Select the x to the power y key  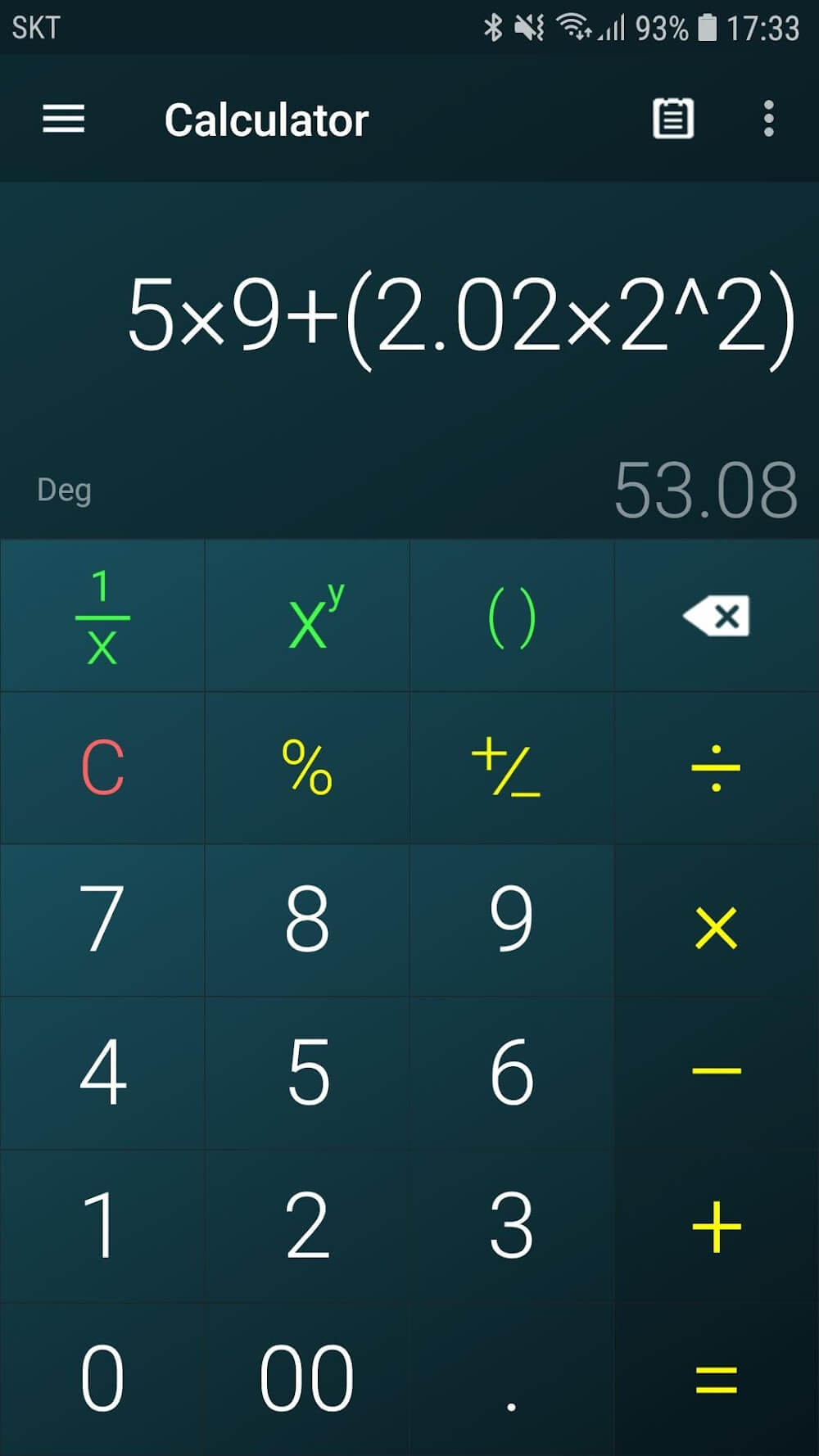click(307, 616)
